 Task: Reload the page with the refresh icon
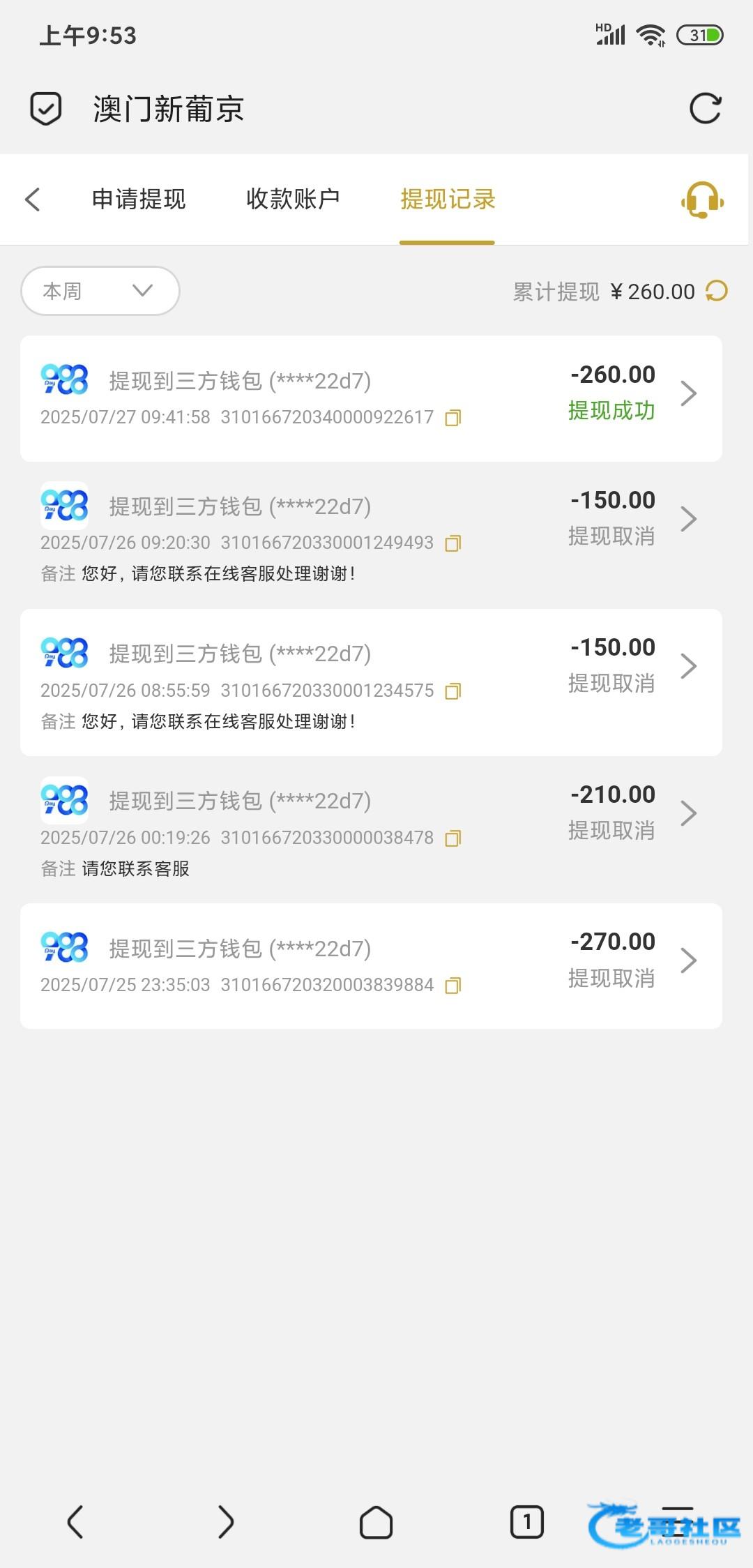[705, 109]
